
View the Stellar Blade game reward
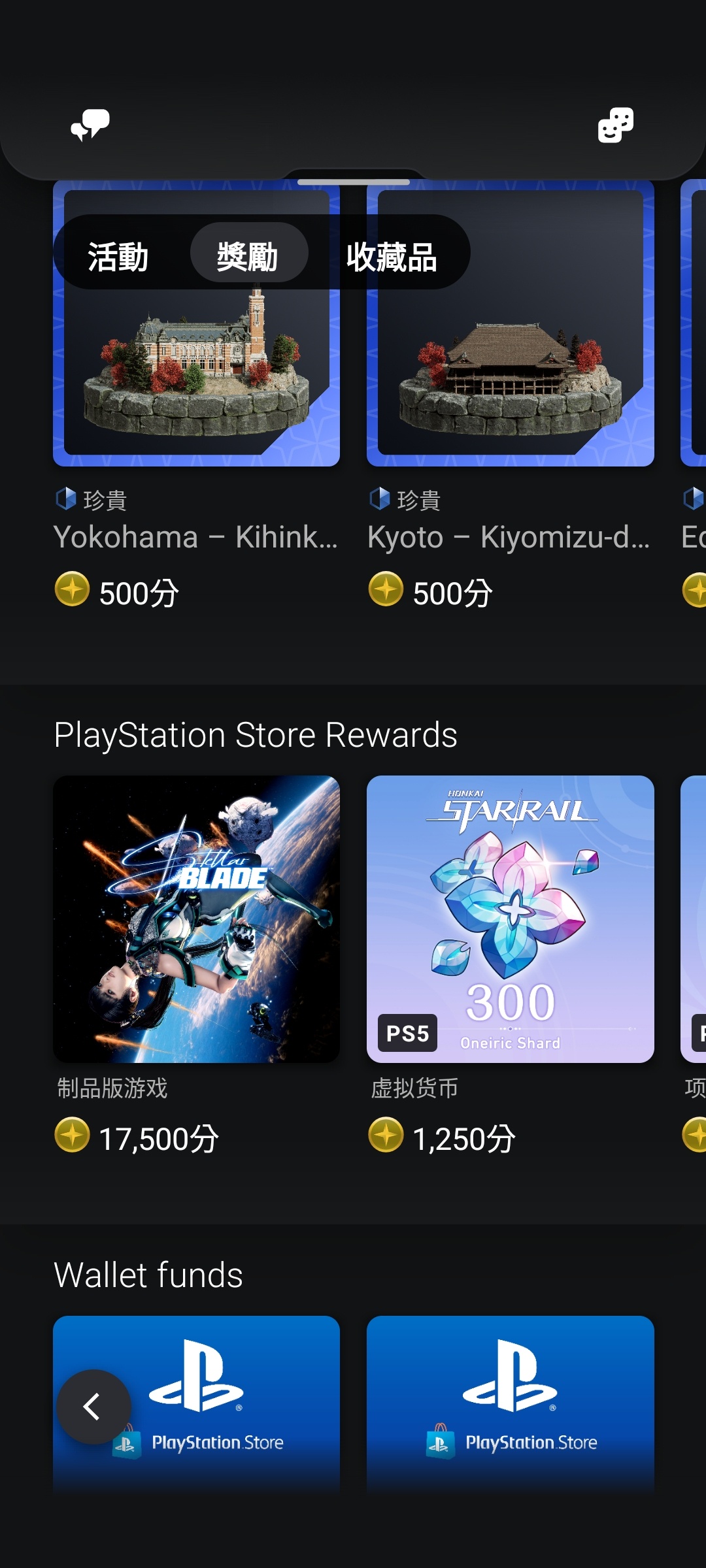click(x=196, y=919)
